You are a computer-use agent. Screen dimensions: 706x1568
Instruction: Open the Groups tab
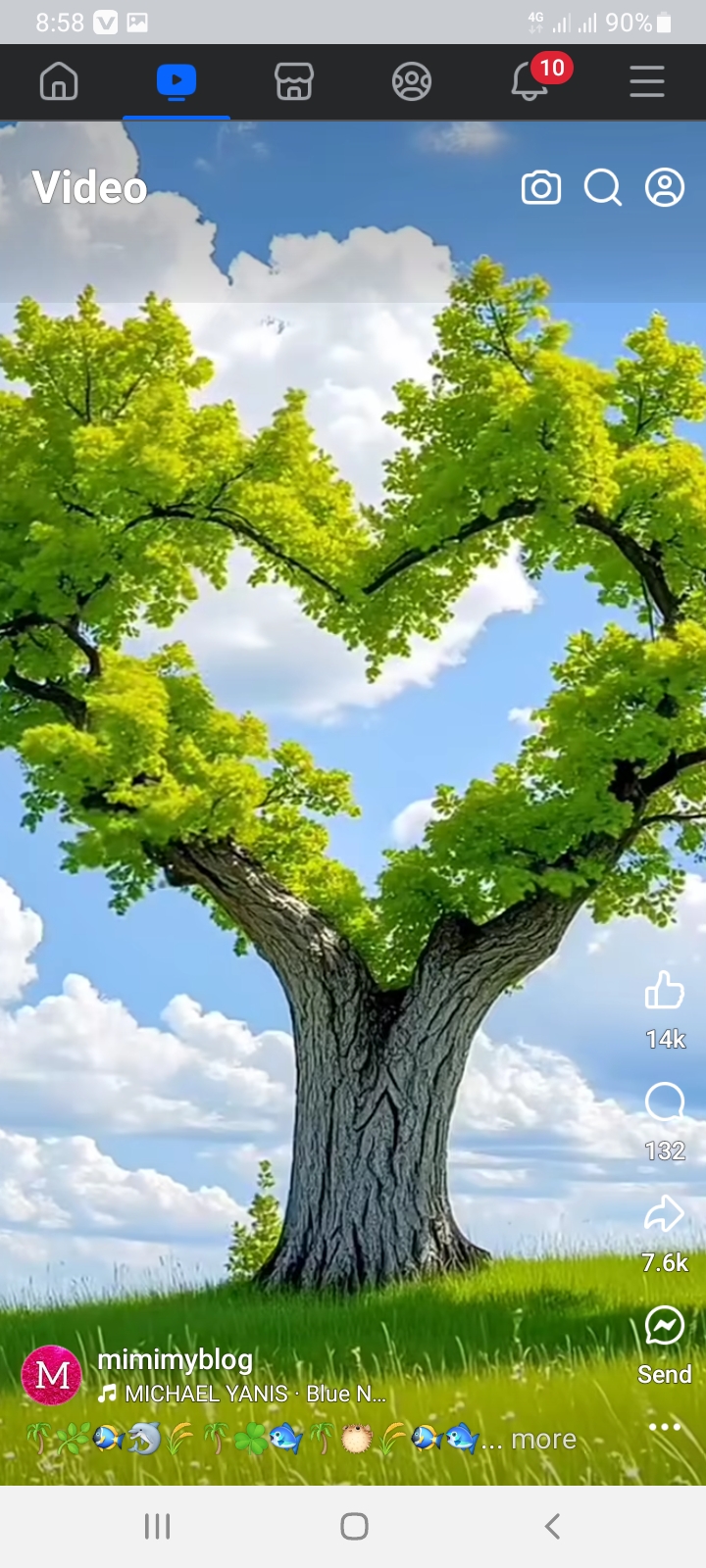pos(412,81)
